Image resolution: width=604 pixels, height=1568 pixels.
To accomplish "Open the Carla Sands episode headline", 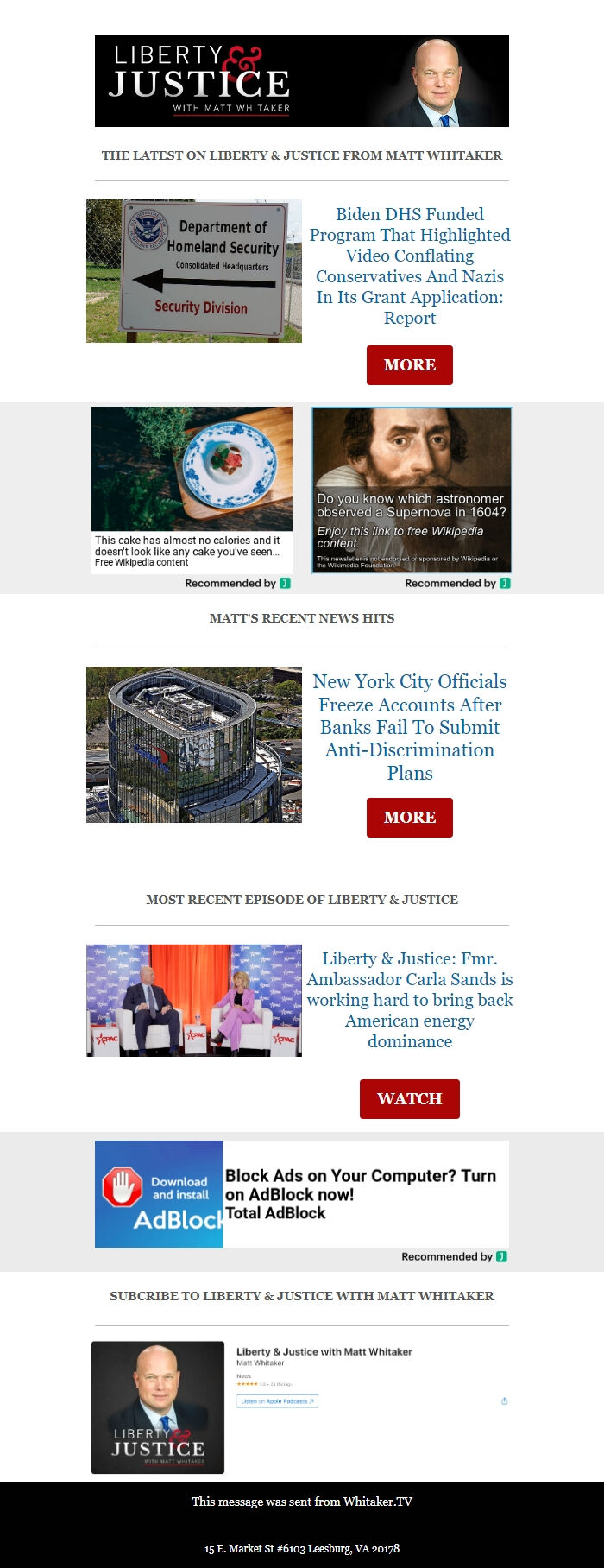I will click(x=409, y=999).
